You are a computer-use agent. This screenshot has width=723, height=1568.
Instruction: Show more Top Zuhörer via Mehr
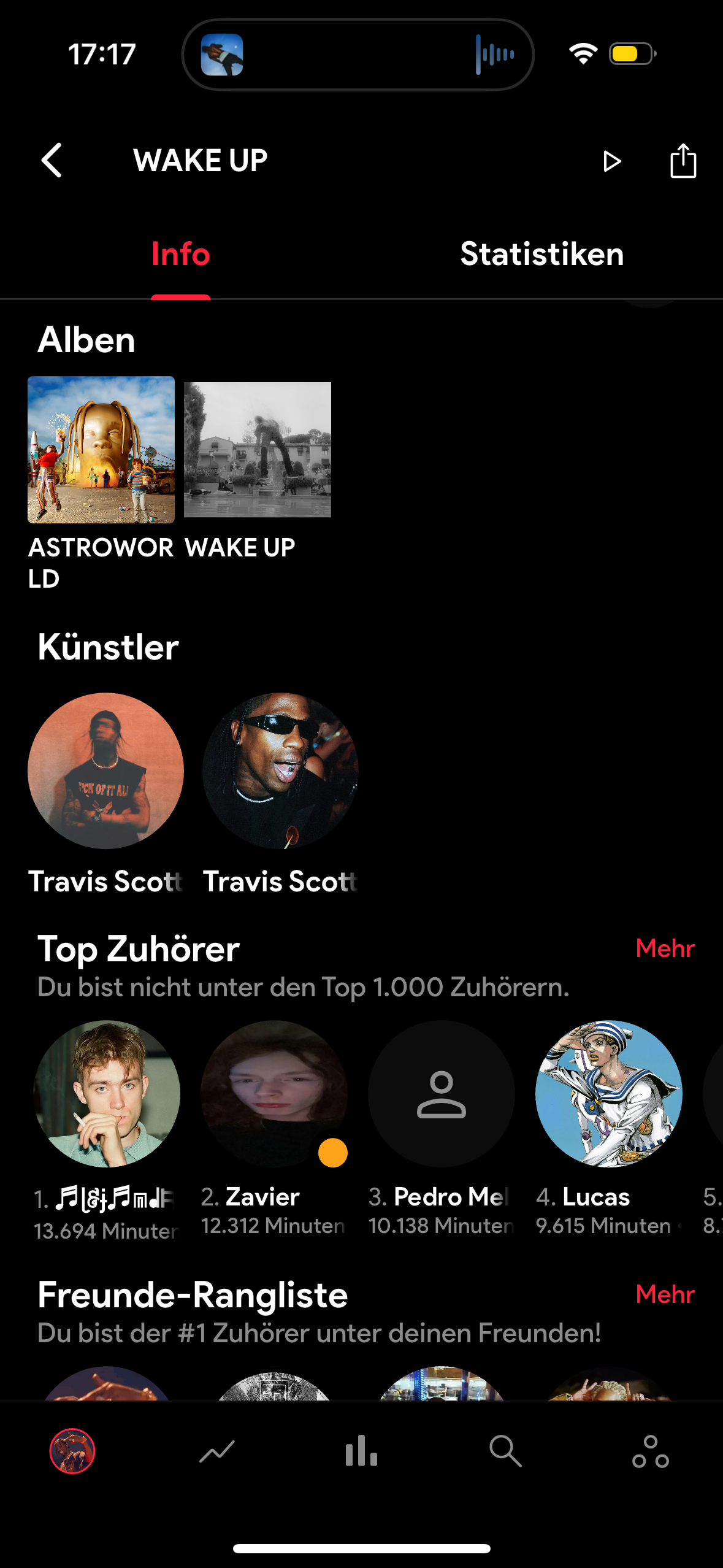pos(665,948)
